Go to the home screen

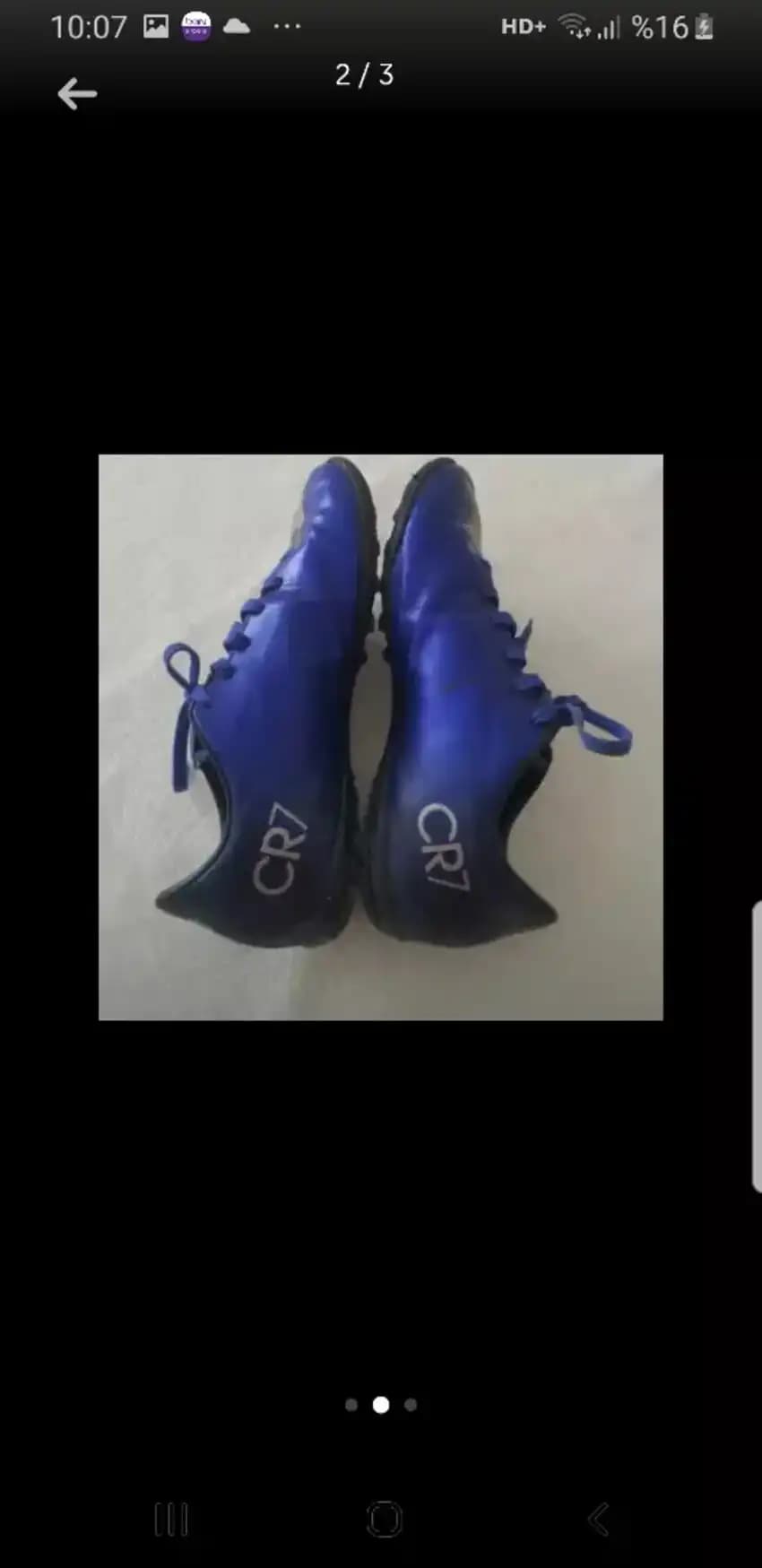click(x=384, y=1520)
